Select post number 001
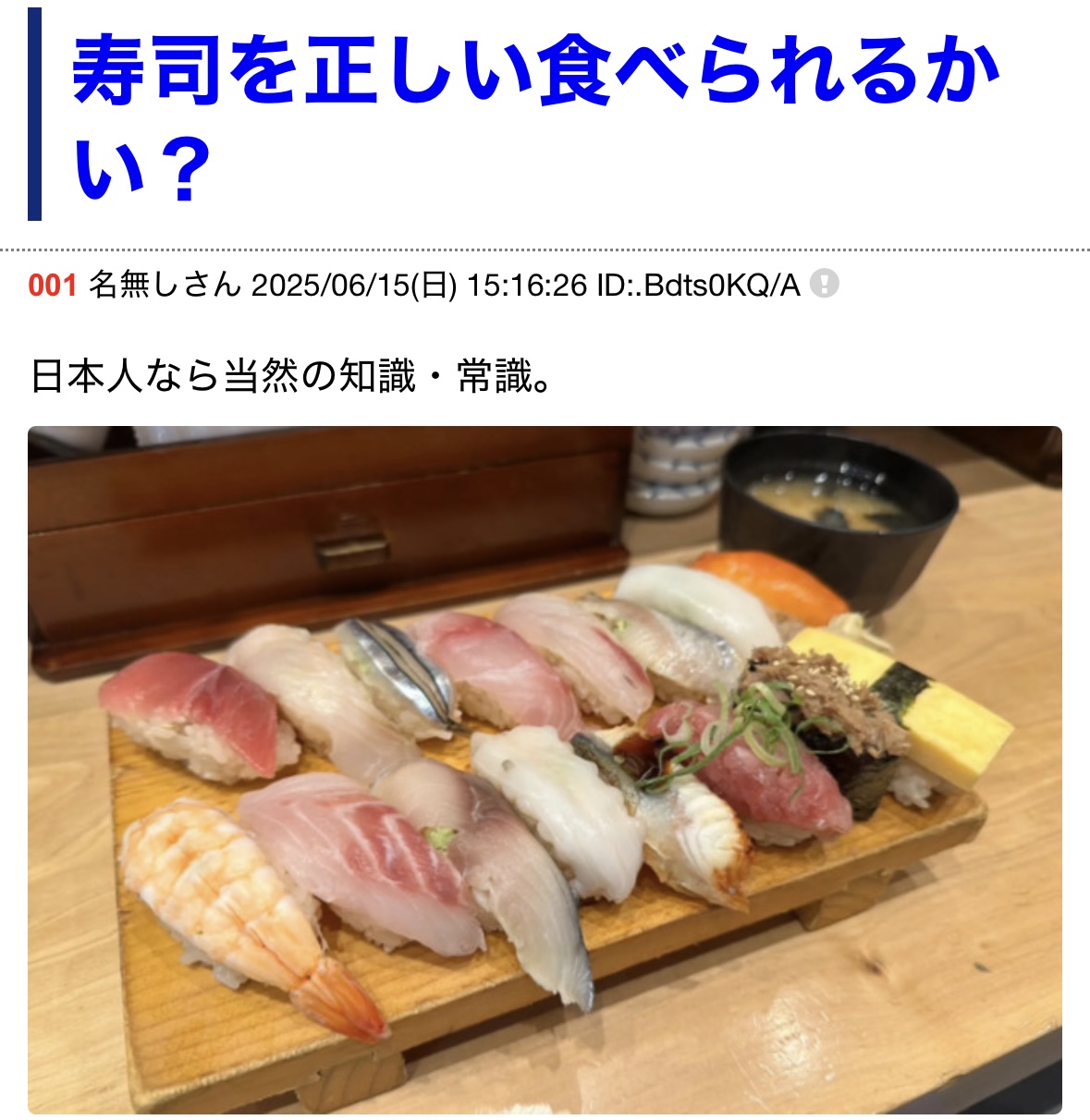 [x=53, y=285]
